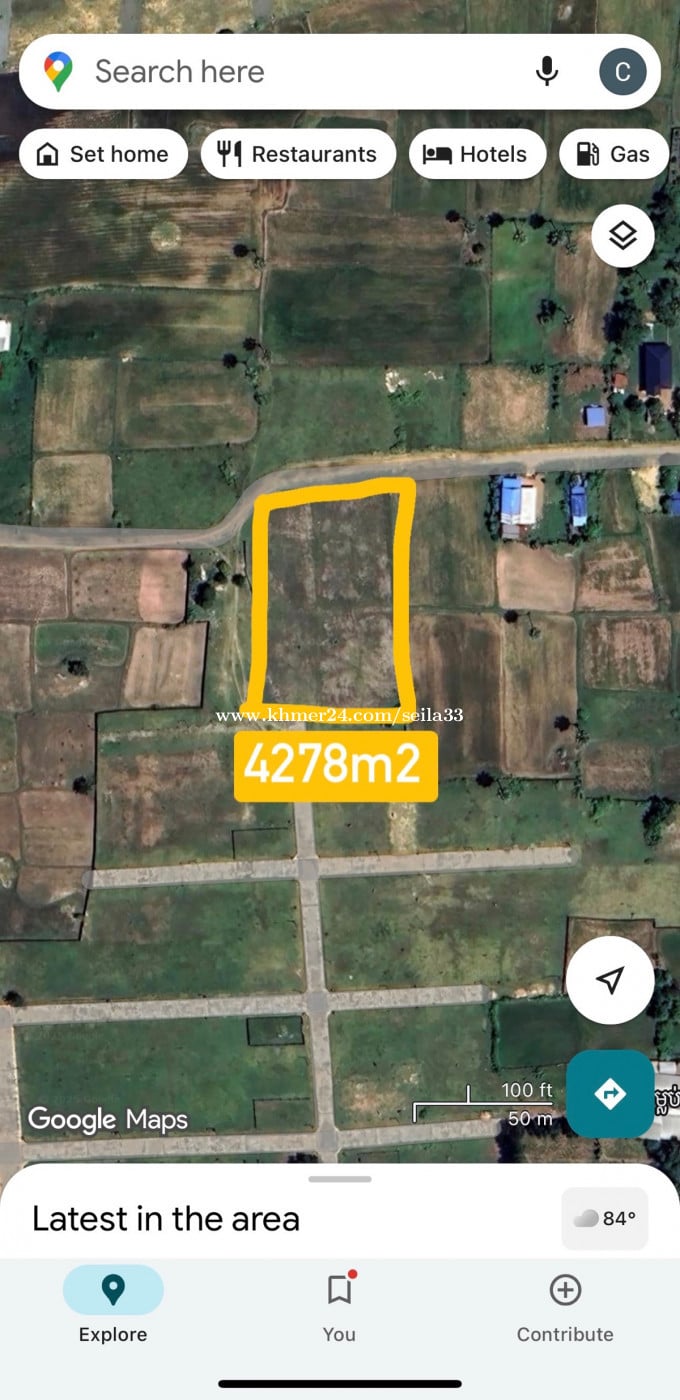The width and height of the screenshot is (680, 1400).
Task: Open the map layers options
Action: point(622,237)
